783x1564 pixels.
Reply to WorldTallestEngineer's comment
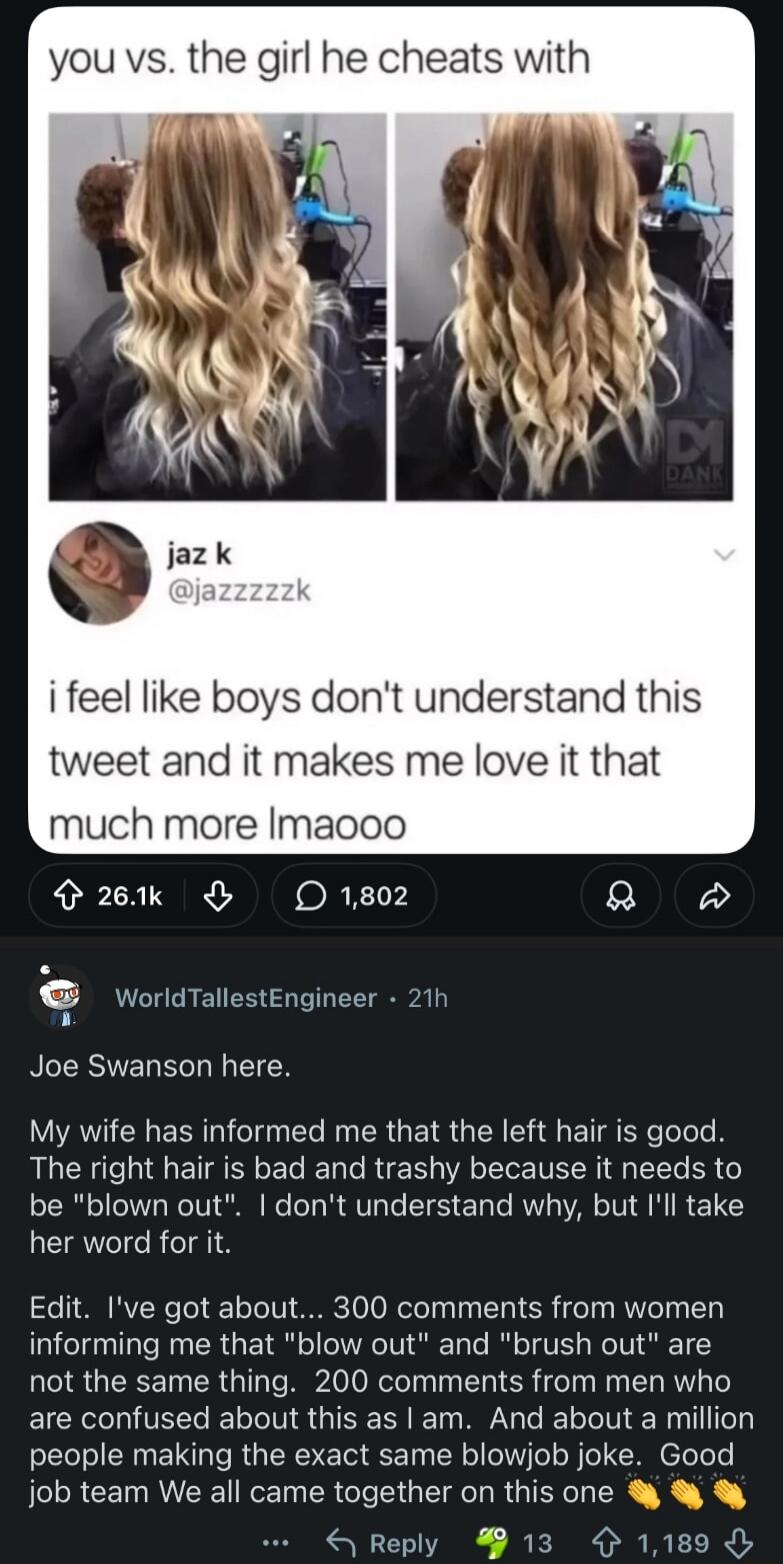click(383, 1543)
